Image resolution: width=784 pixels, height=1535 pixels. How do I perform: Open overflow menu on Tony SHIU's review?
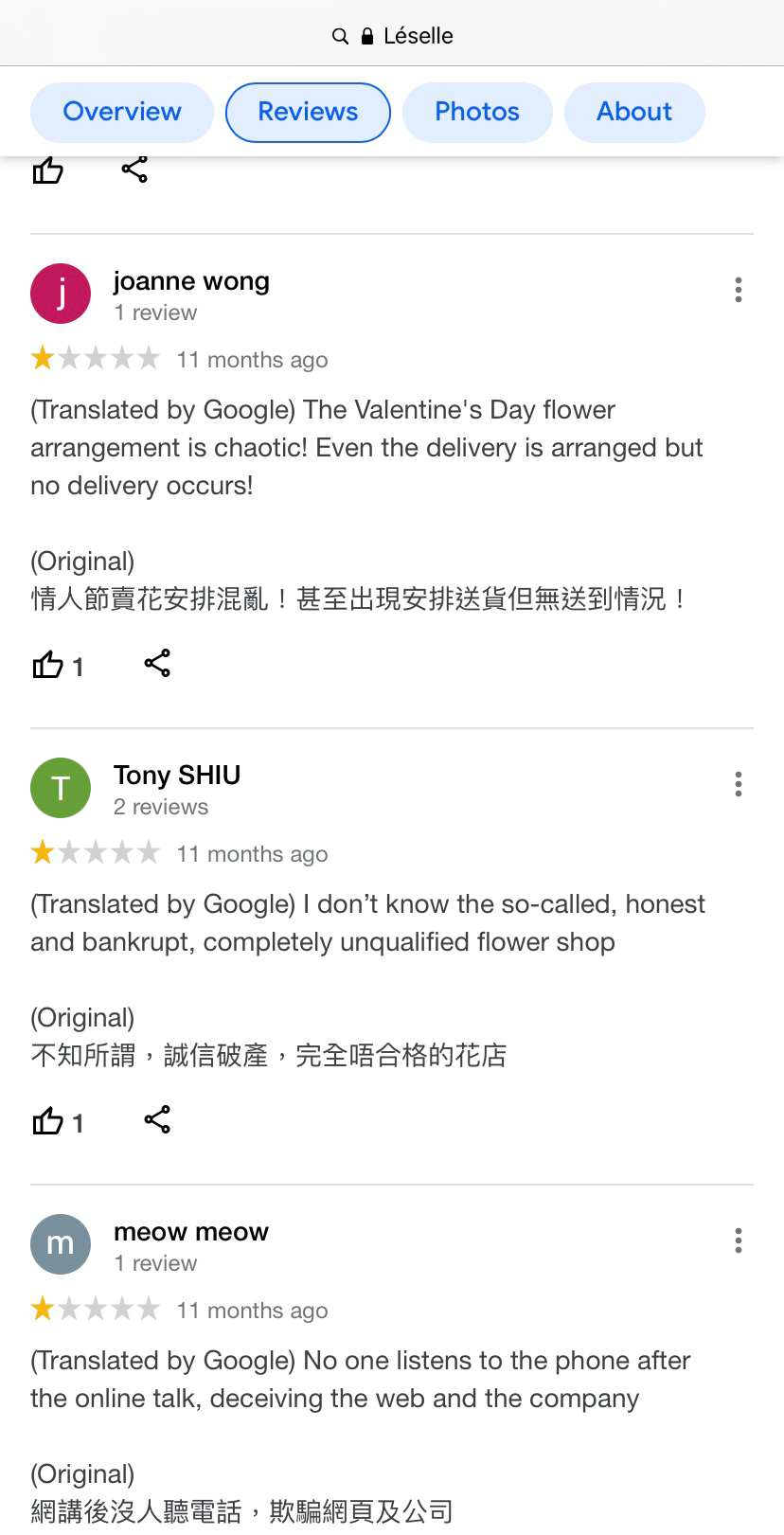pos(739,784)
